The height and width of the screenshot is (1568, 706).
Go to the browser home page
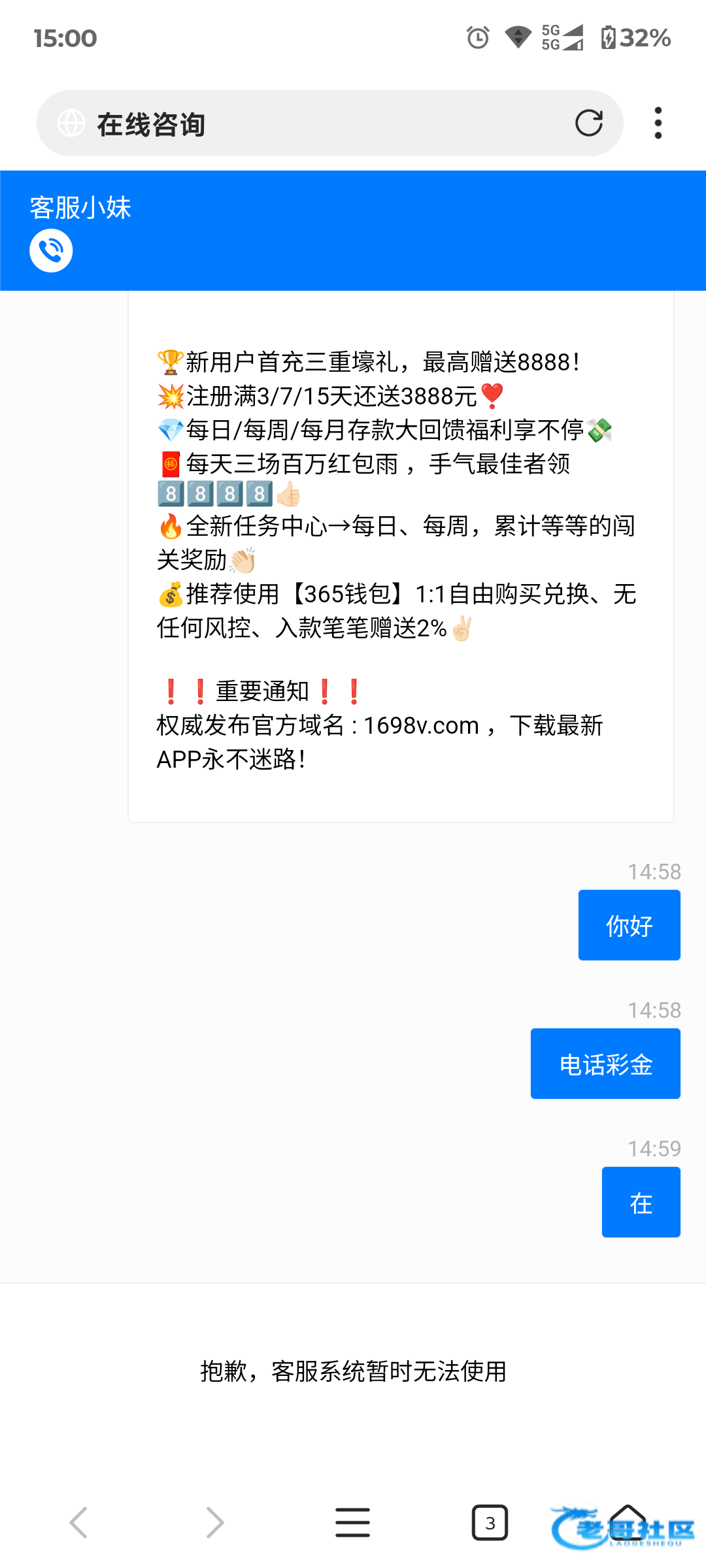click(x=628, y=1521)
